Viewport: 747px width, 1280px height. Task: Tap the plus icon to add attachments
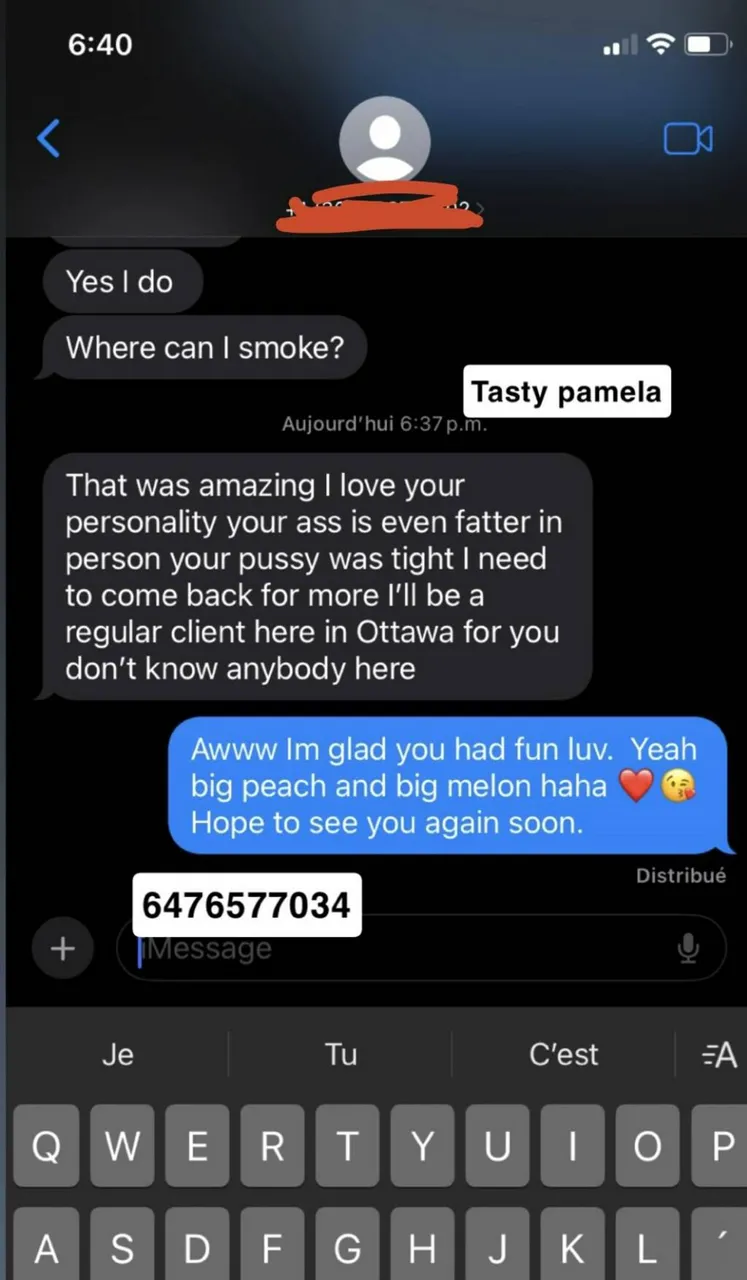(62, 948)
